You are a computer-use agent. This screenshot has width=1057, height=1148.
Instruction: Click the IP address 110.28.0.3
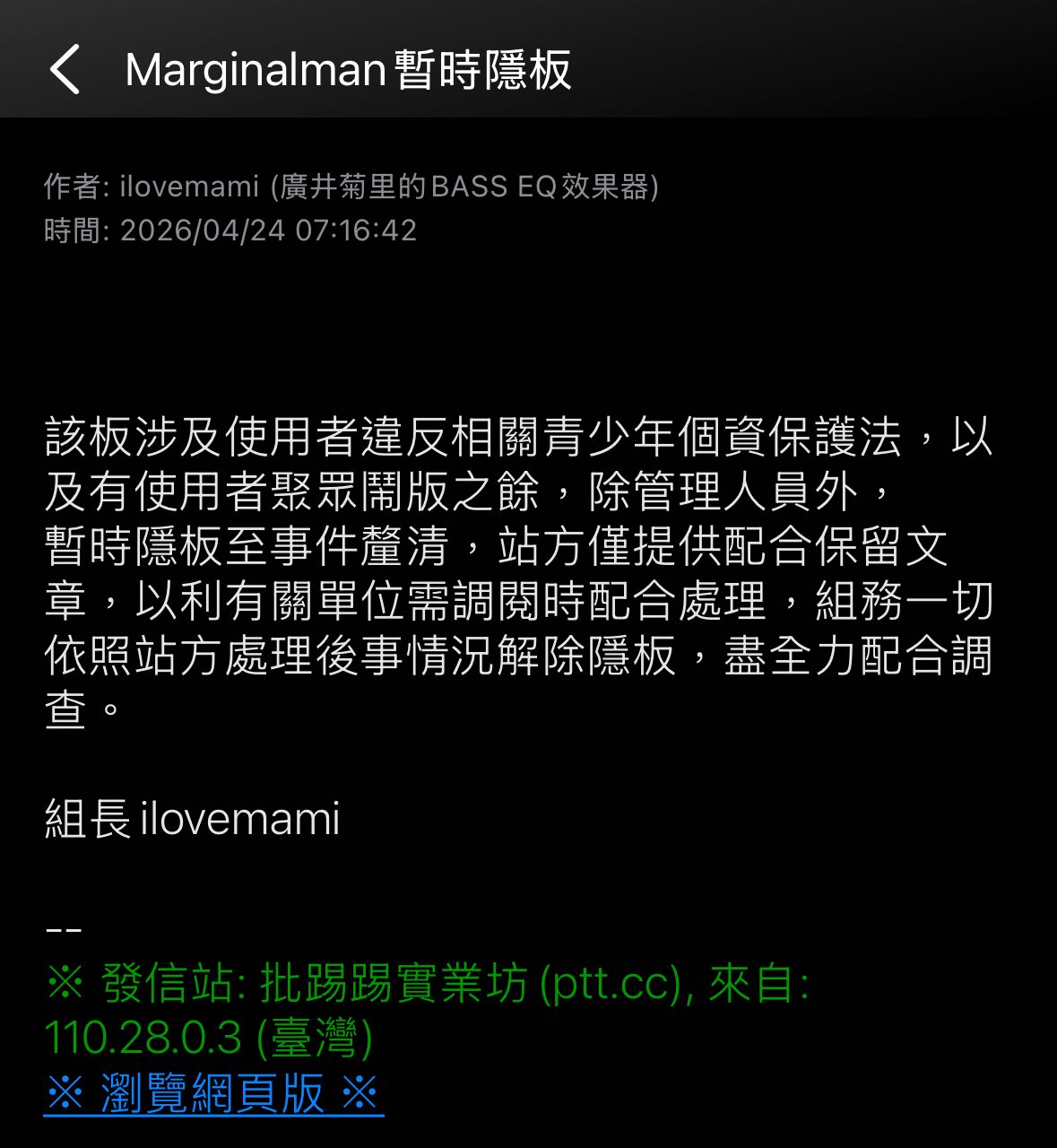140,1039
